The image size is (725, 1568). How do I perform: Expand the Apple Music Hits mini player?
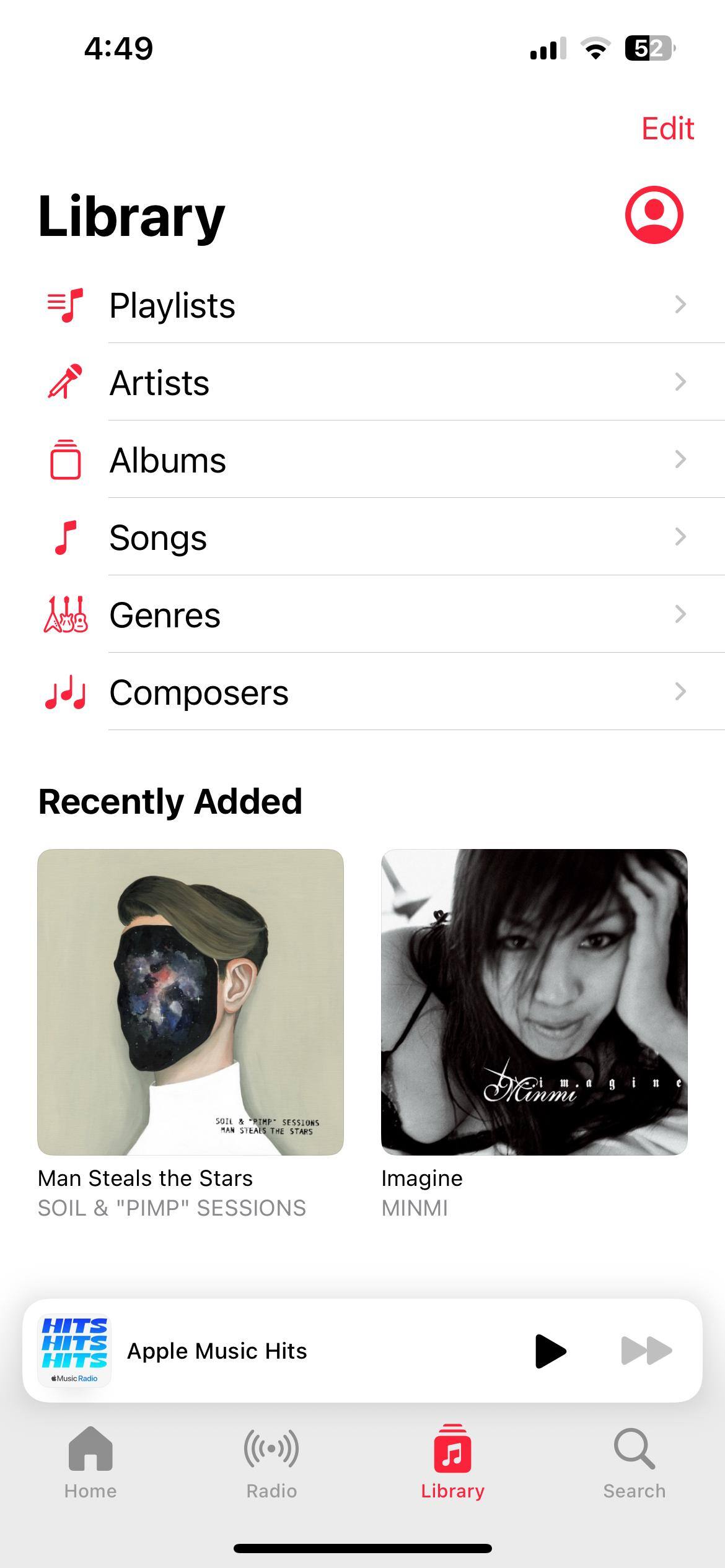(x=279, y=1351)
